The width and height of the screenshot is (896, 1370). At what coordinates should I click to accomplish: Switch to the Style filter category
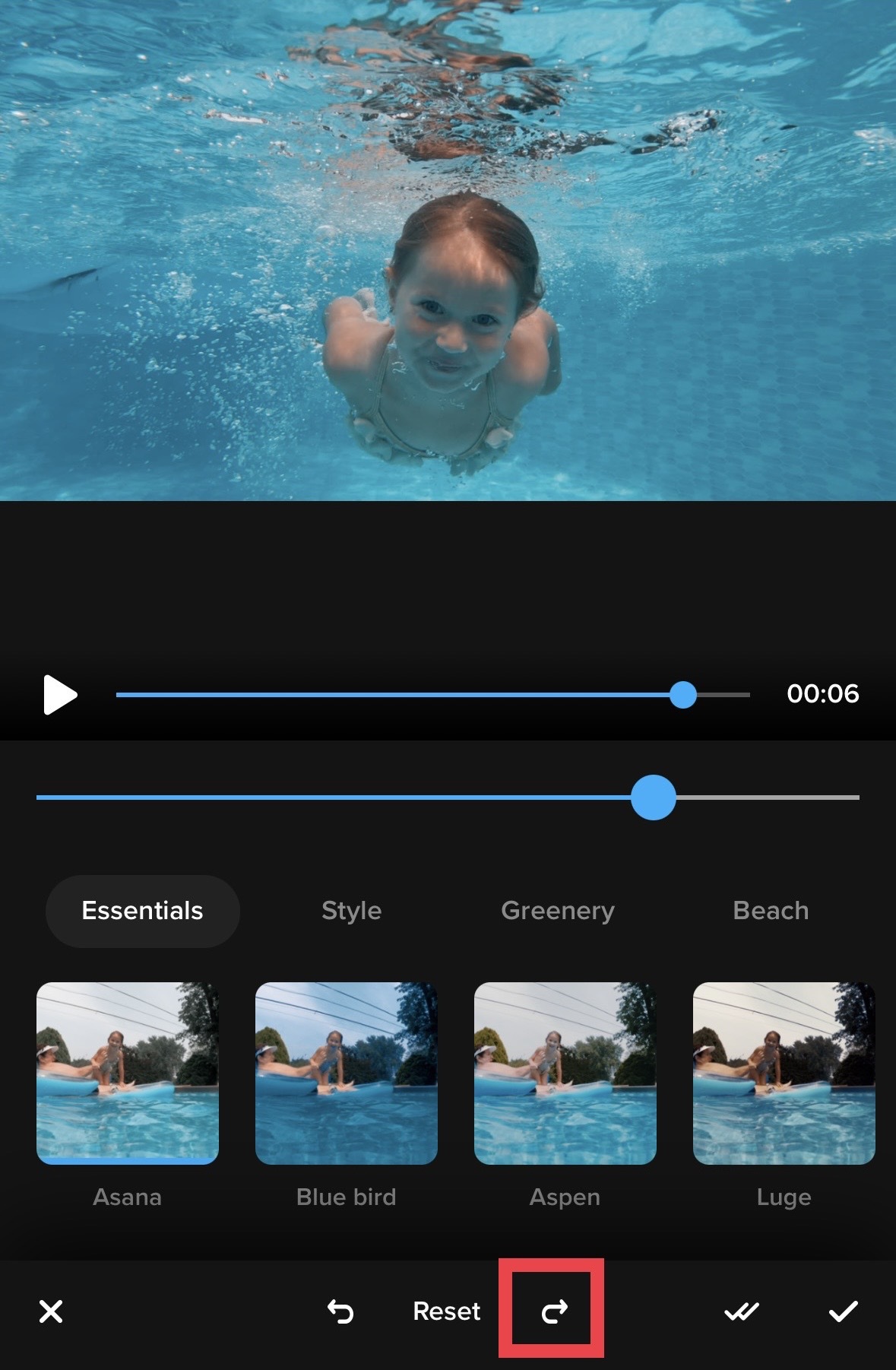point(351,911)
